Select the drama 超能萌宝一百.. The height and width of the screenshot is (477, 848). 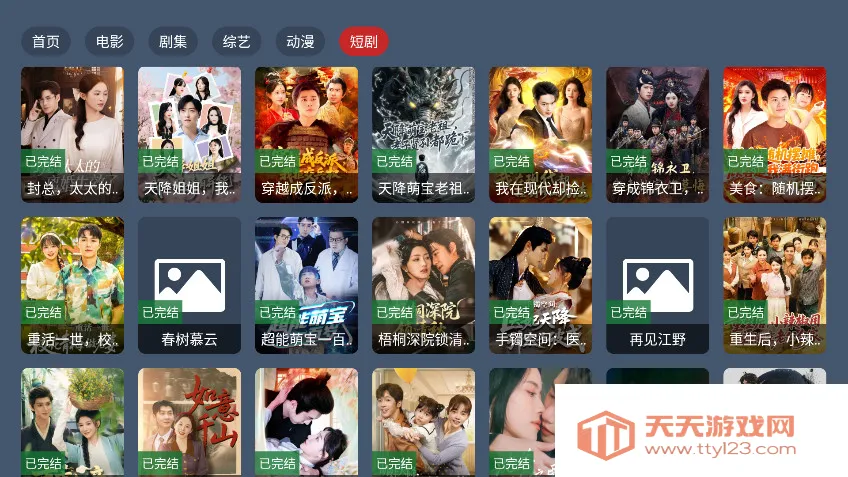pos(306,285)
